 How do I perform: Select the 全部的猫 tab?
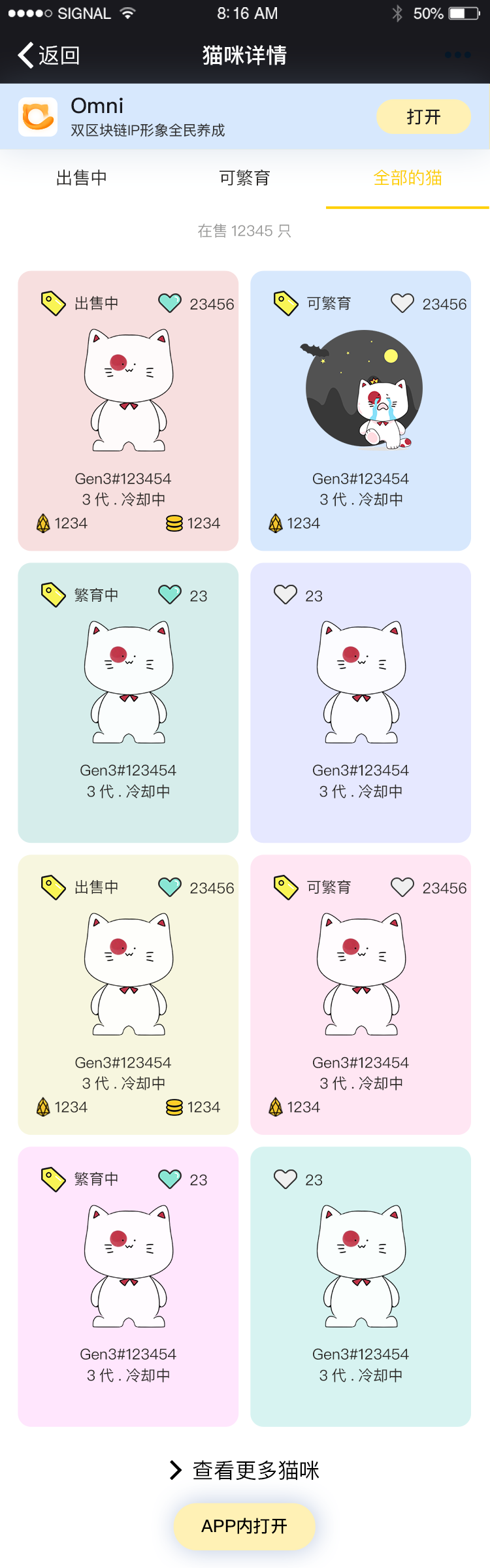[x=408, y=178]
